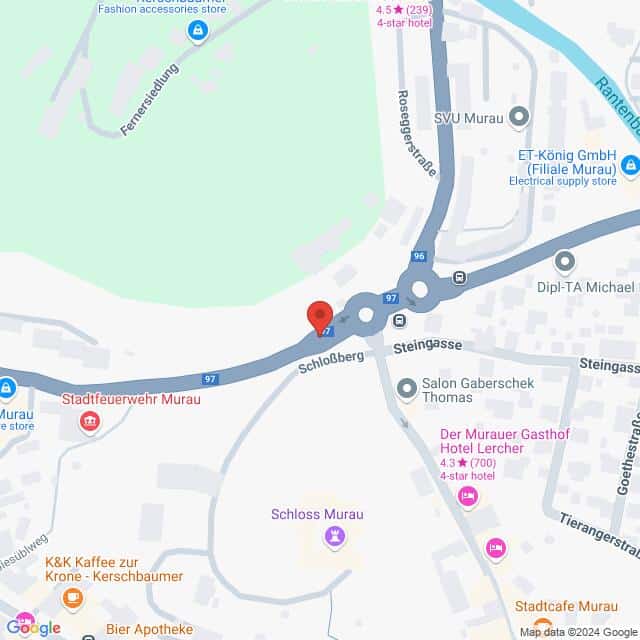Open Schloss Murau museum marker

tap(336, 538)
